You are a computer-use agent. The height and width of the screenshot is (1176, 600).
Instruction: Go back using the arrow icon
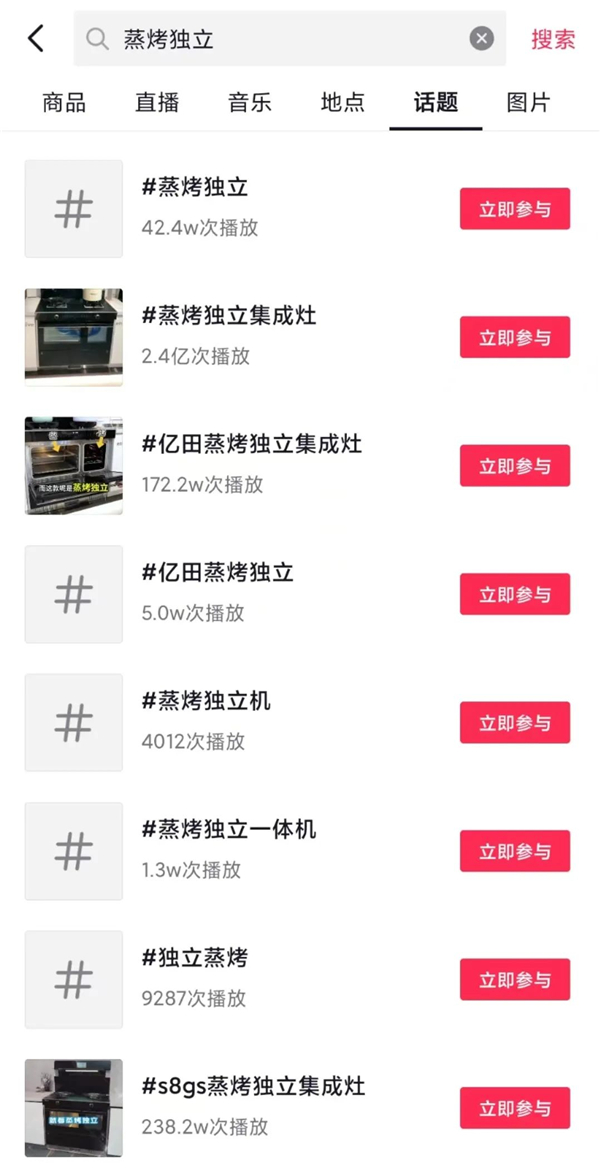[36, 39]
